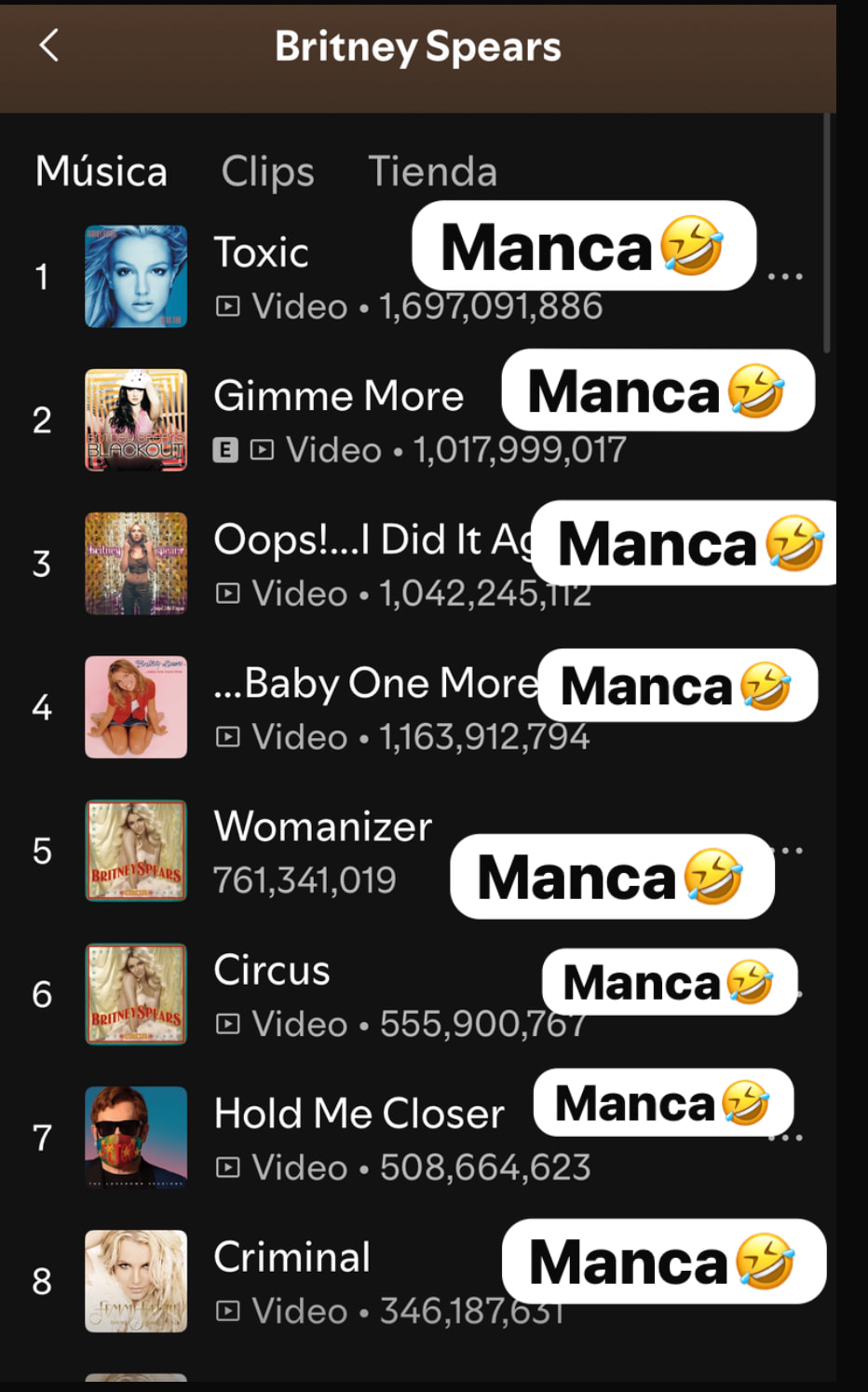868x1392 pixels.
Task: Switch to the Clips tab
Action: pyautogui.click(x=267, y=171)
